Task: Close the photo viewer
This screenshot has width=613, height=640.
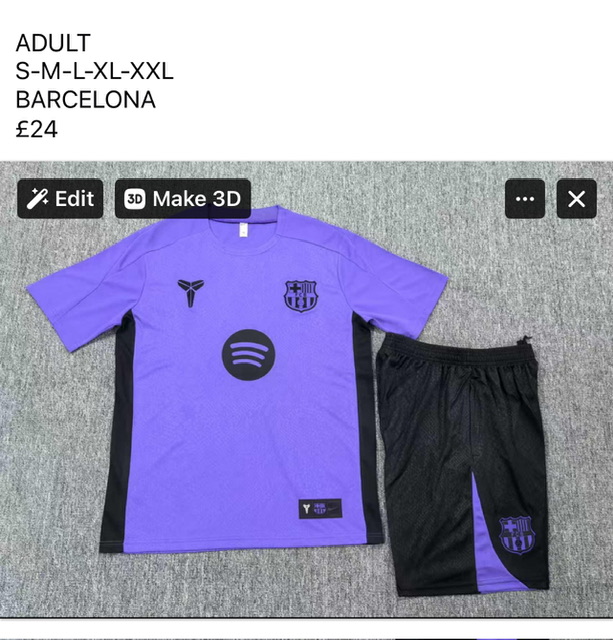Action: pos(576,199)
